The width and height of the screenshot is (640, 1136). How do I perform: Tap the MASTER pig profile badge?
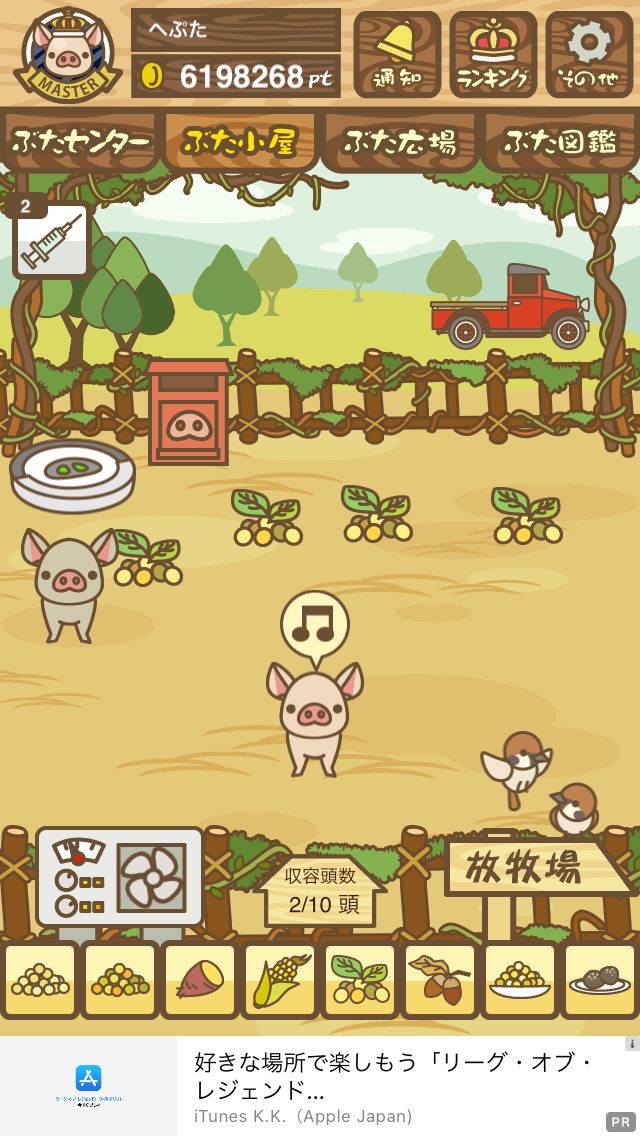click(67, 54)
